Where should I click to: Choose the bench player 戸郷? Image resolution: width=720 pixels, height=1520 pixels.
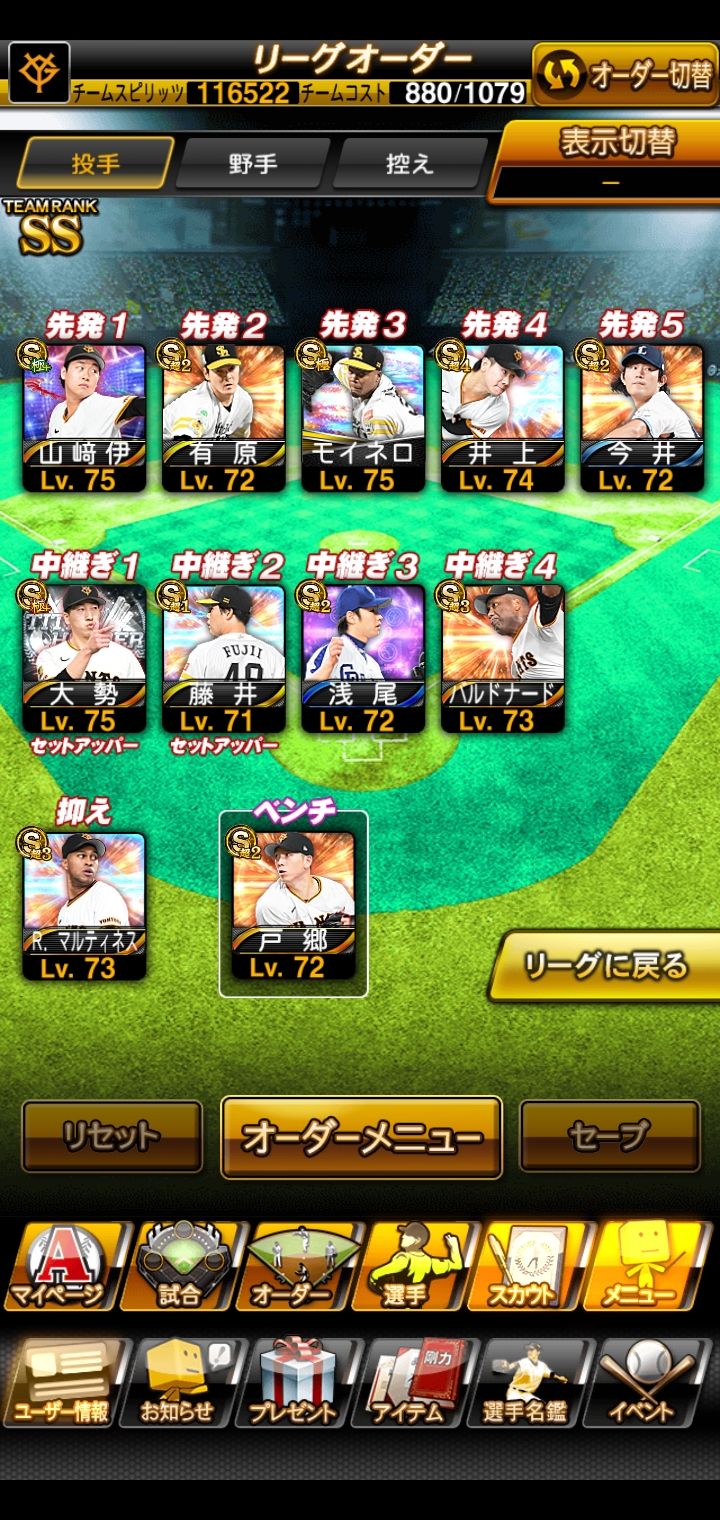(293, 905)
